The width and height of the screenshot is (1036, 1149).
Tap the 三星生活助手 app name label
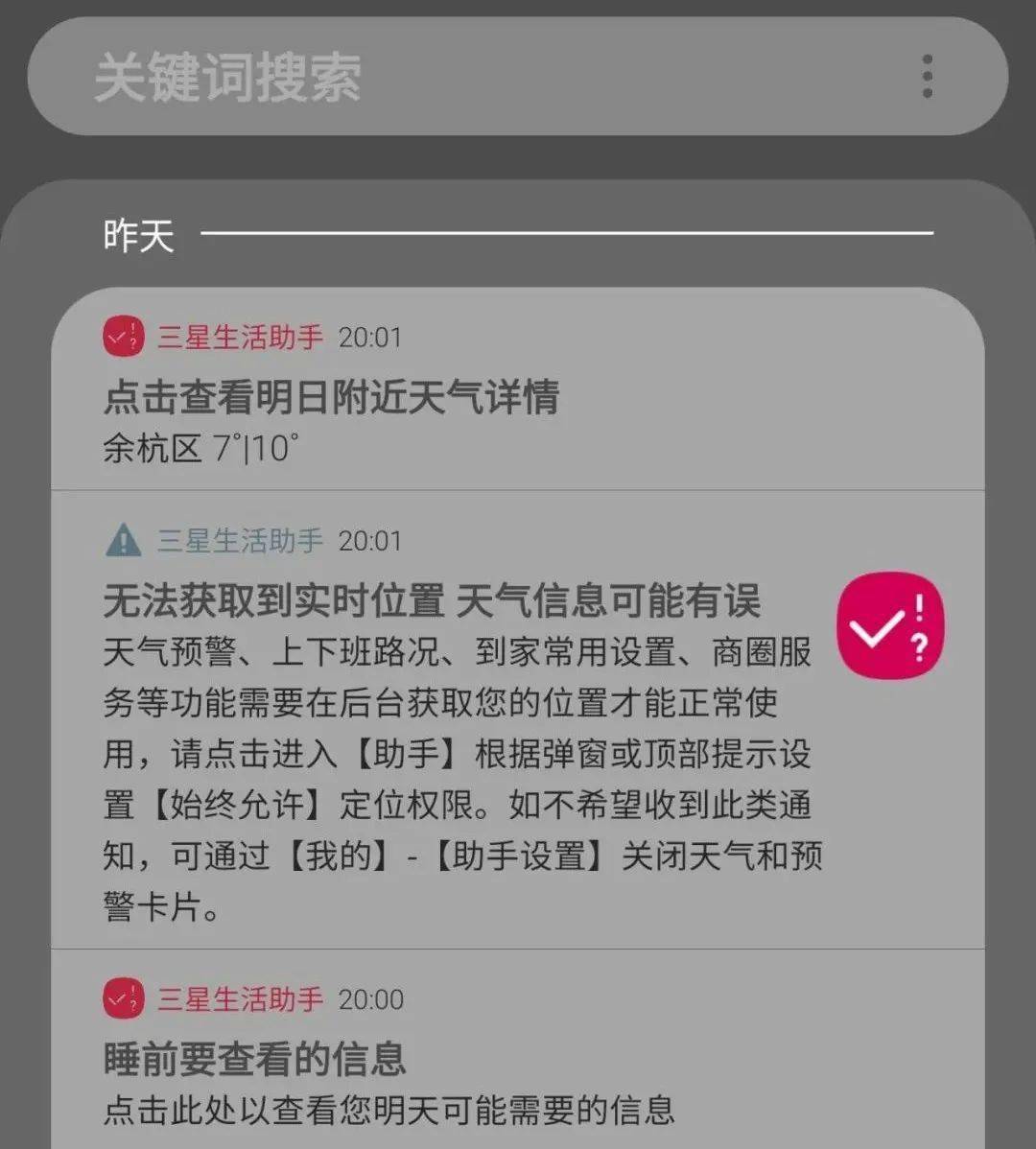click(x=240, y=338)
